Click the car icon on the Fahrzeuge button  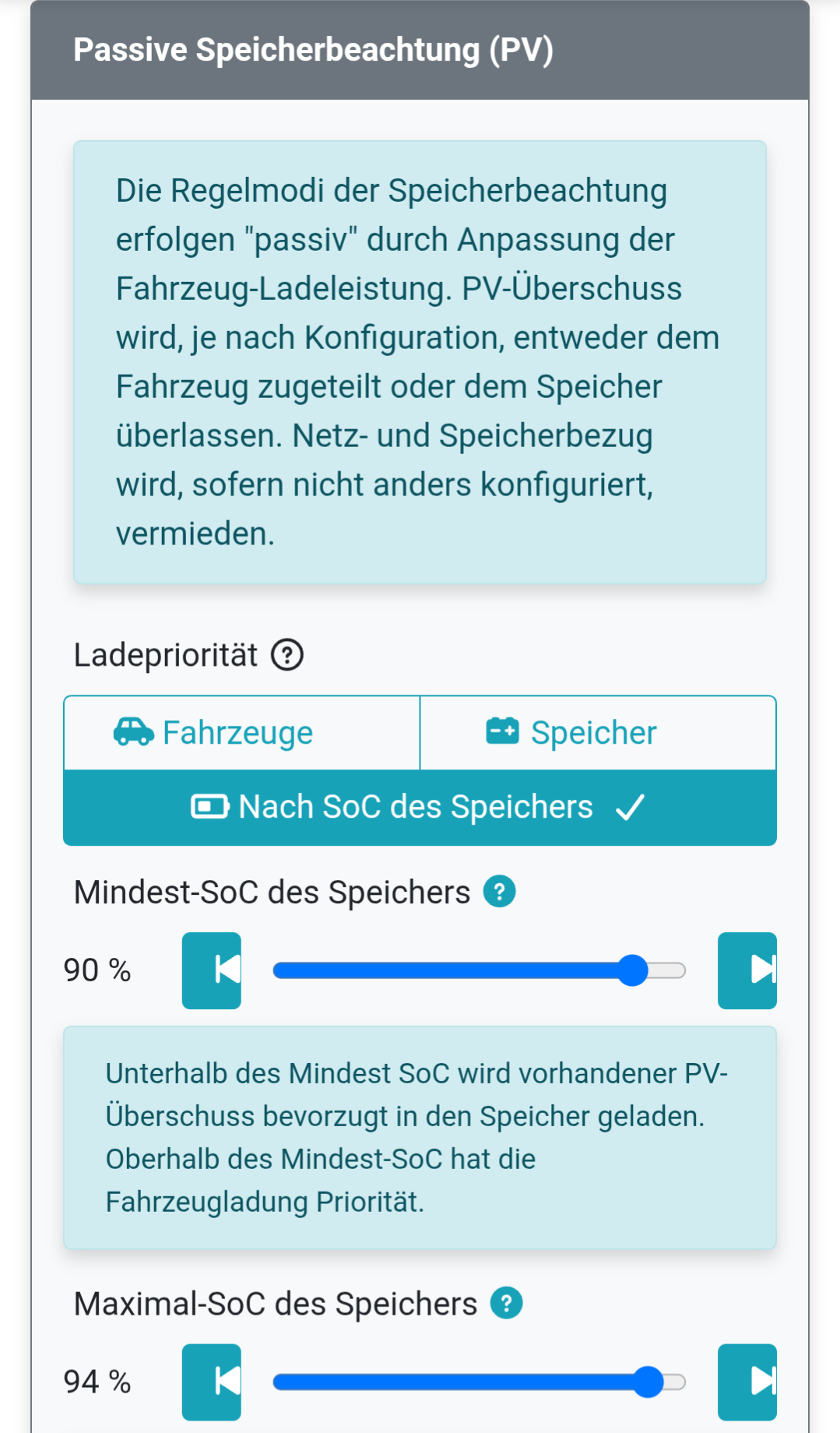click(134, 732)
